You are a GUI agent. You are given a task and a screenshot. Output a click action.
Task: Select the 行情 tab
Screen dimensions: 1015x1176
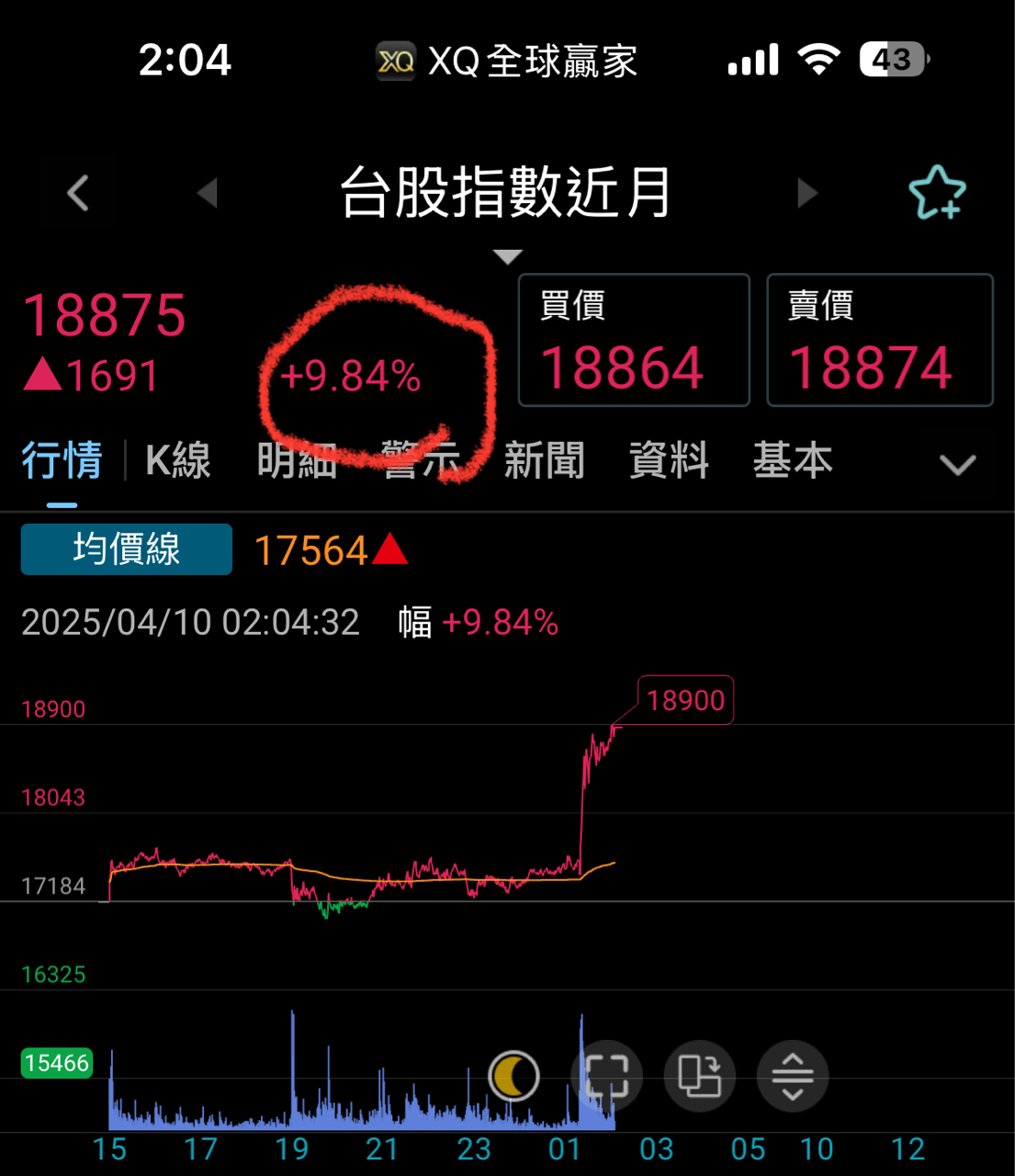tap(62, 461)
